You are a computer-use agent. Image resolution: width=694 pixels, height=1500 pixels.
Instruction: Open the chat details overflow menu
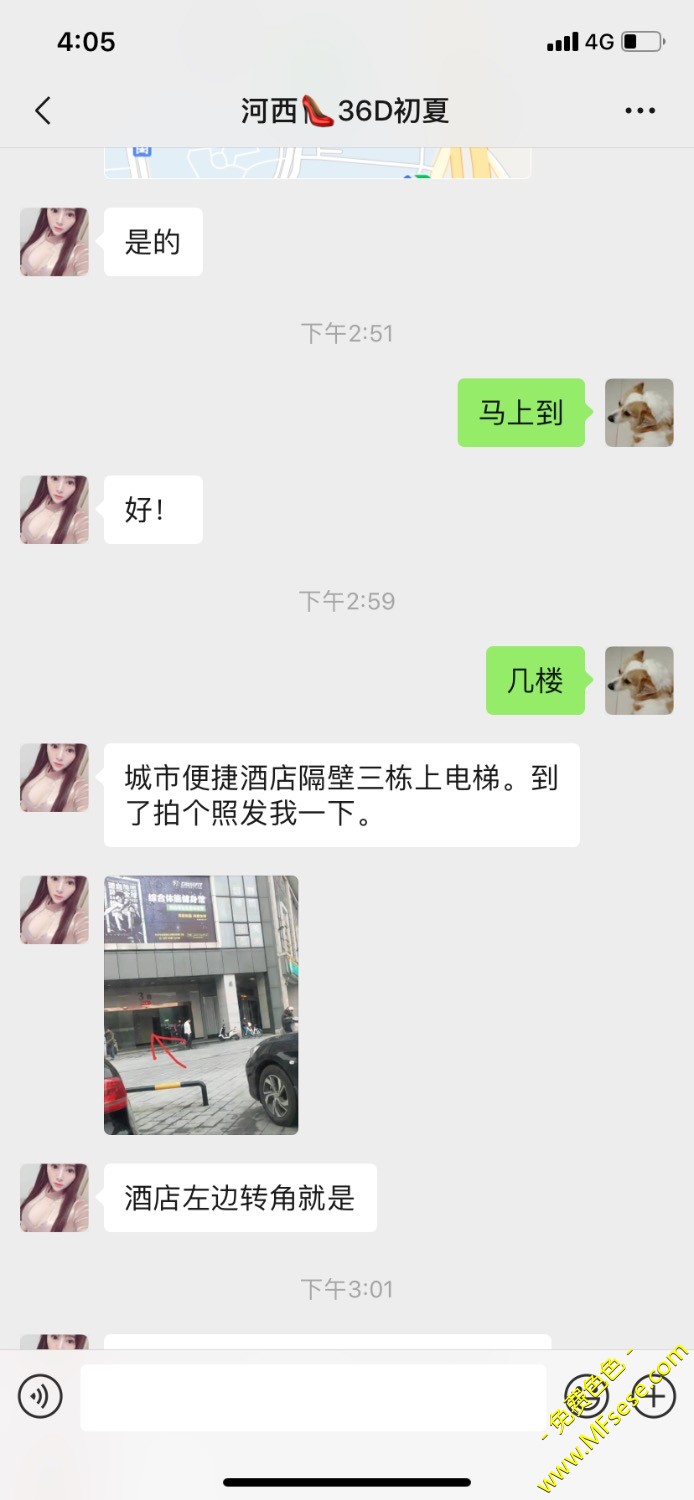[640, 110]
